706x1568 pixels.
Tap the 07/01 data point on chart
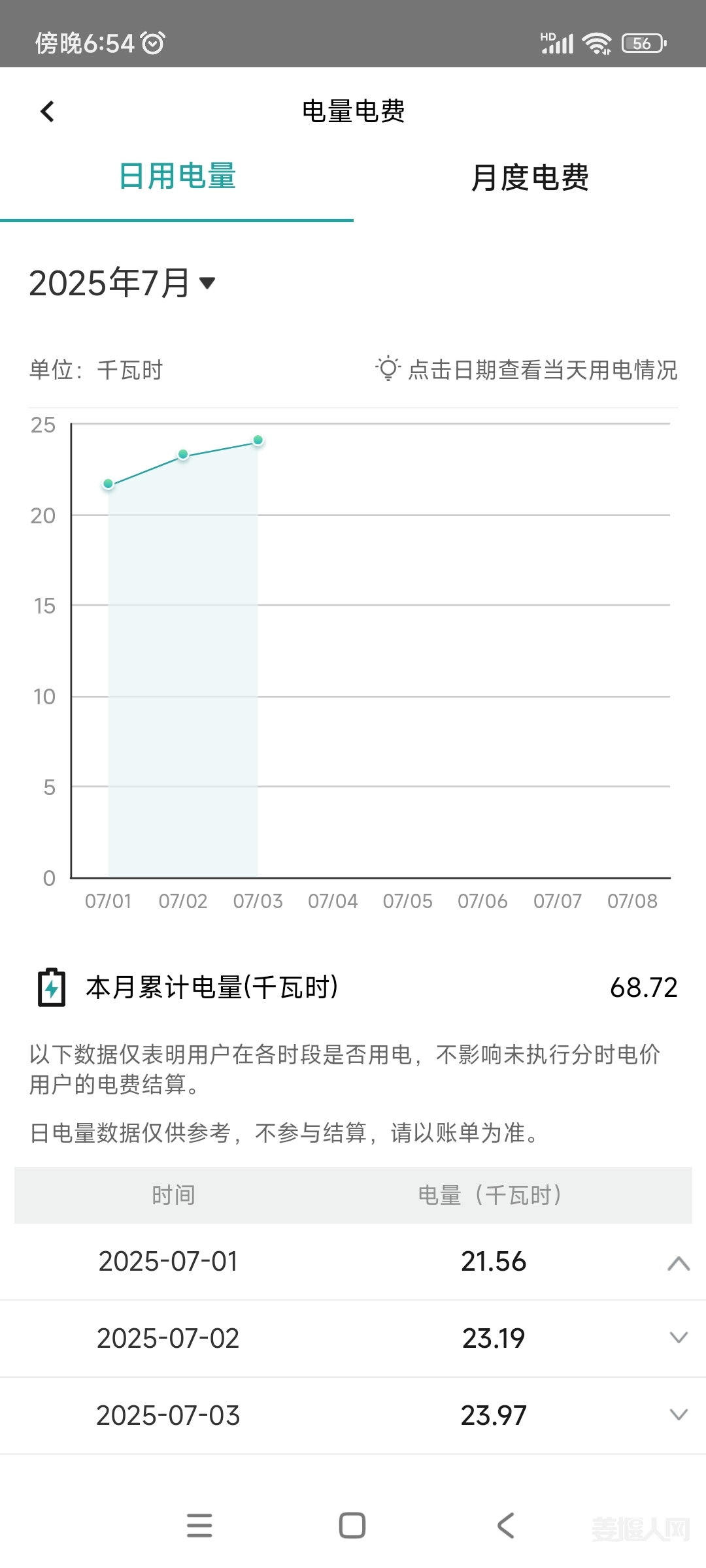click(108, 484)
